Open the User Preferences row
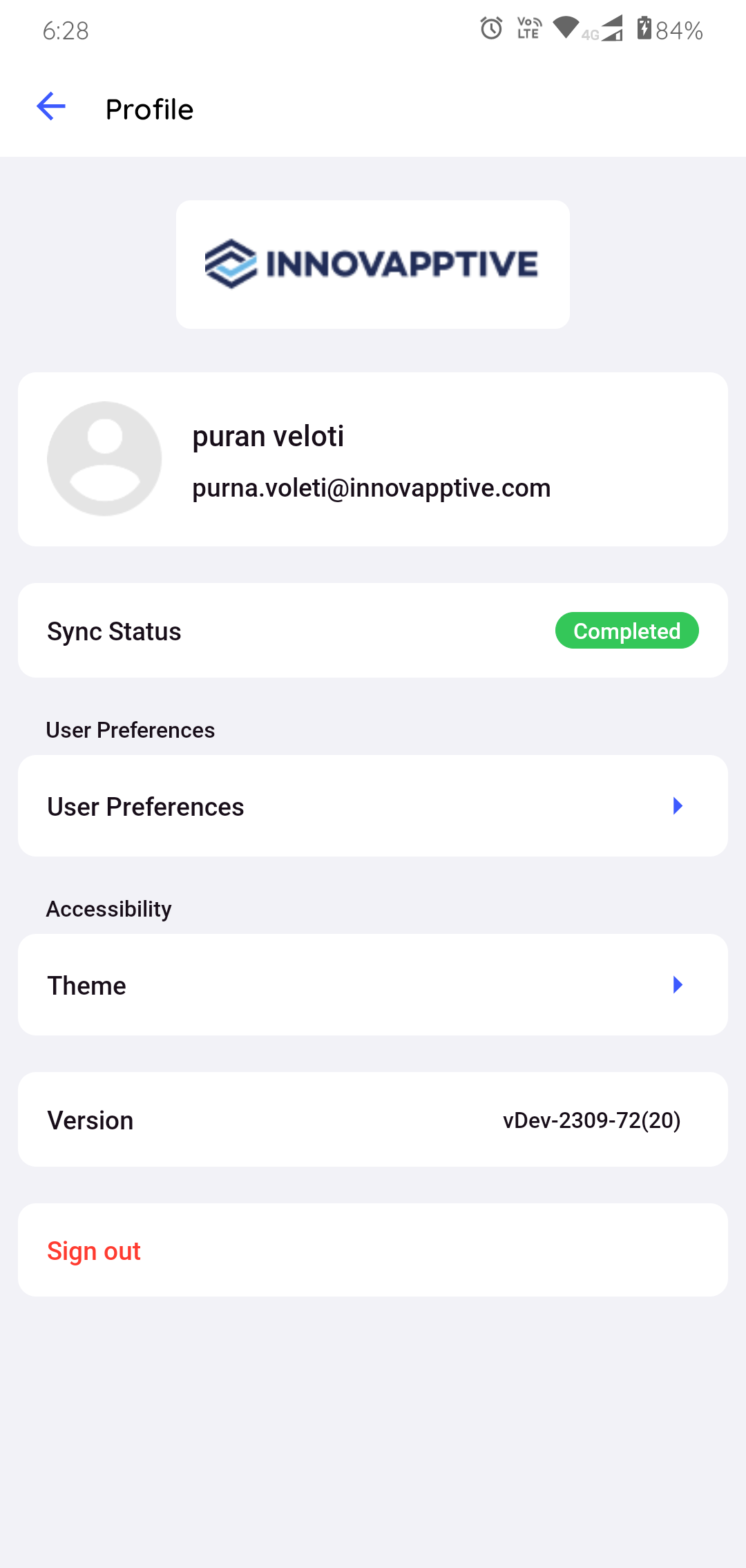 point(373,806)
